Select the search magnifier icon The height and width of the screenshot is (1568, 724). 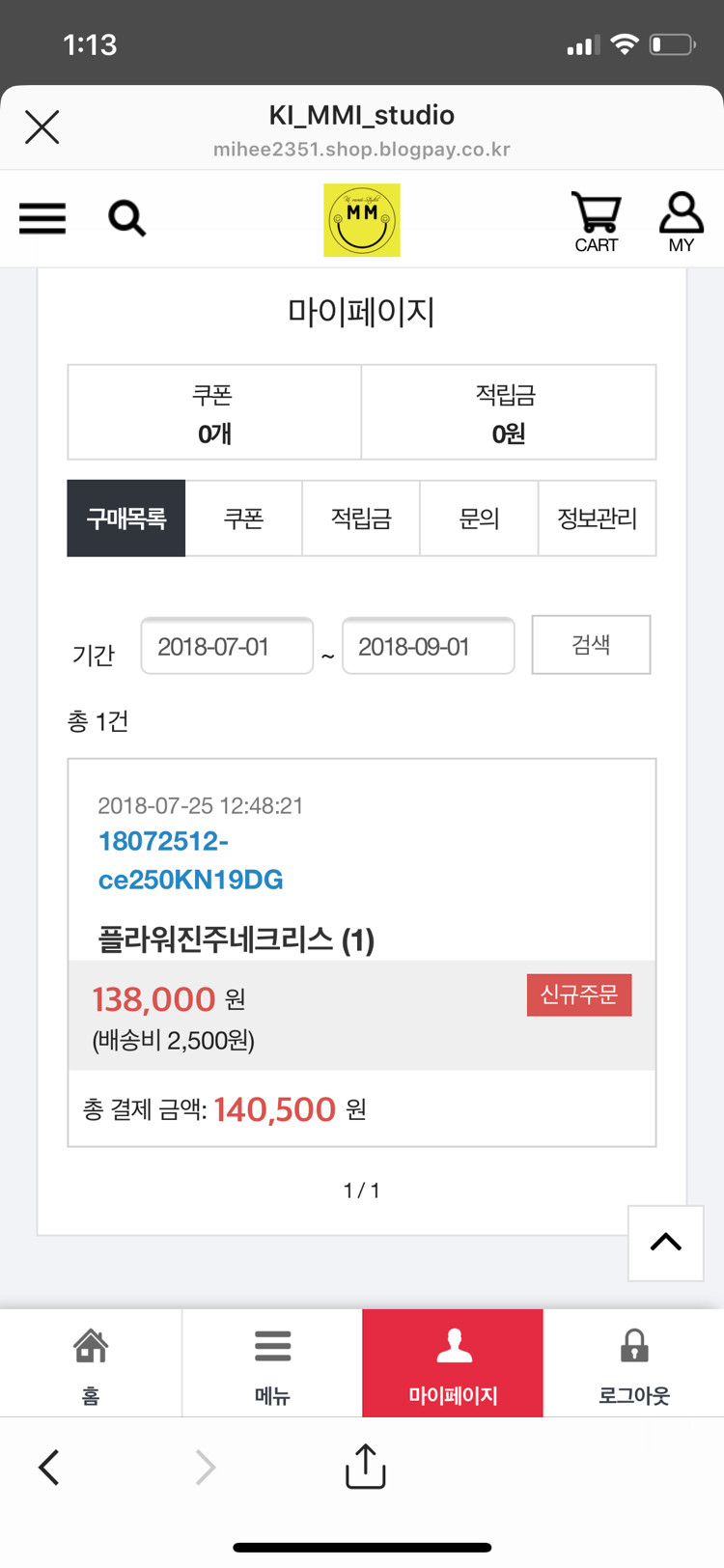click(x=126, y=218)
